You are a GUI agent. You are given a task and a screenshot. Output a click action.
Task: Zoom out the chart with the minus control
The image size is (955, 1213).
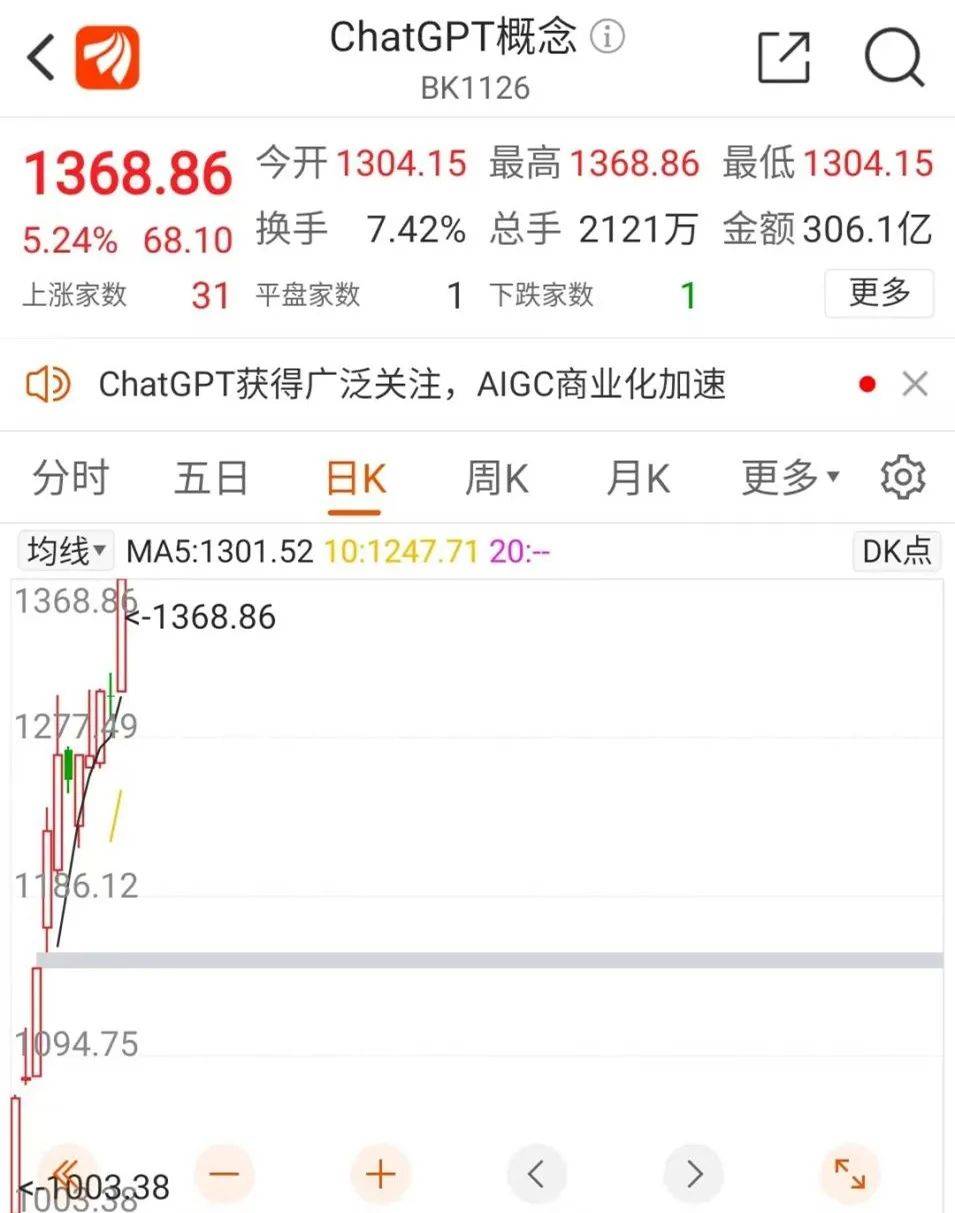222,1174
